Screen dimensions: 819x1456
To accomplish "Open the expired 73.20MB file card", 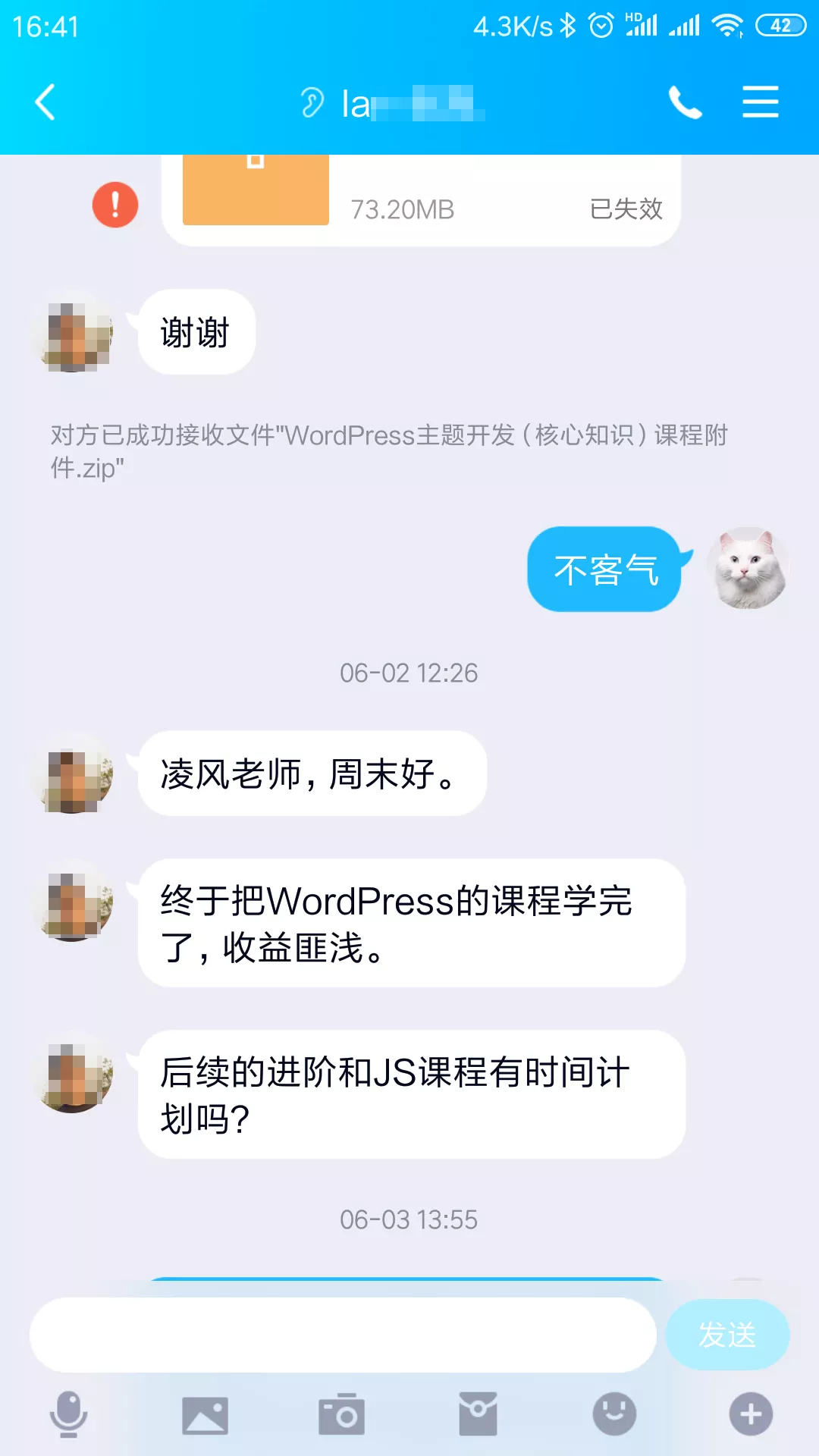I will click(421, 199).
